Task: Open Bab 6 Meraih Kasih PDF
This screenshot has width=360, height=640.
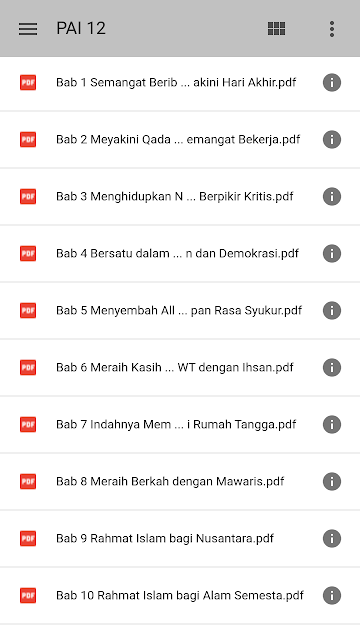Action: pyautogui.click(x=180, y=367)
